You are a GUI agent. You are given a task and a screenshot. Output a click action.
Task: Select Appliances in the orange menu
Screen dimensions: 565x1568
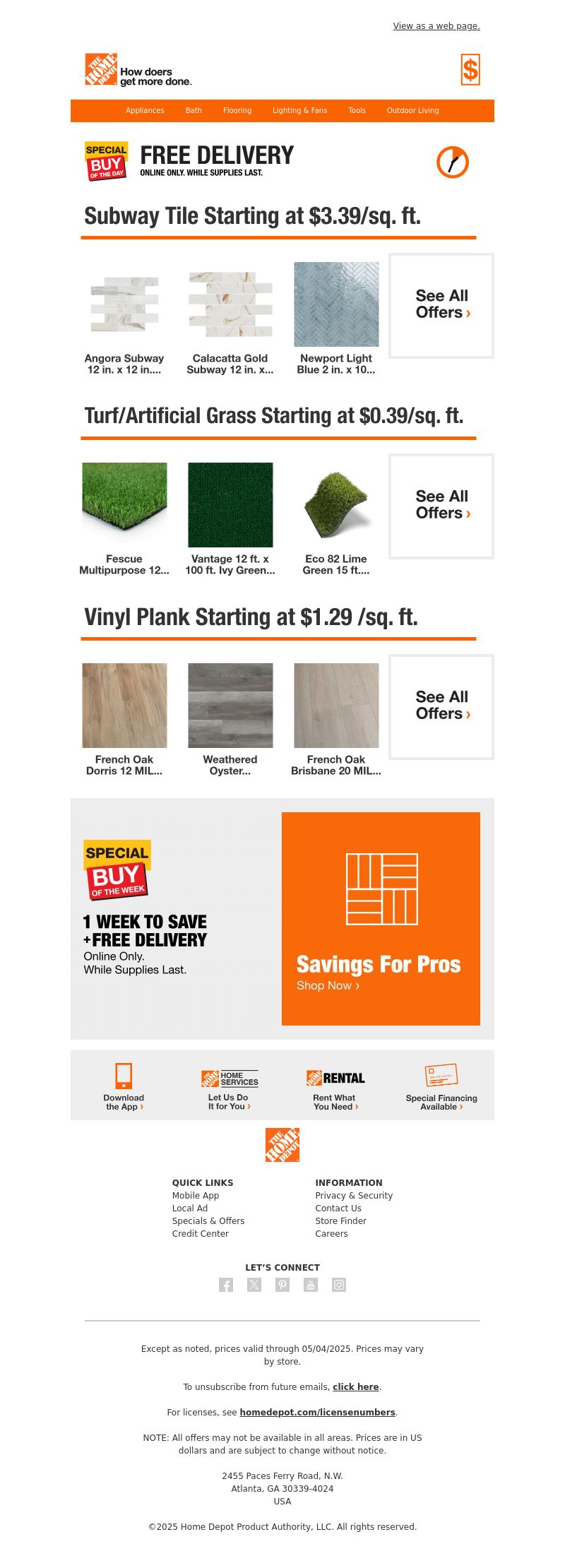[145, 110]
